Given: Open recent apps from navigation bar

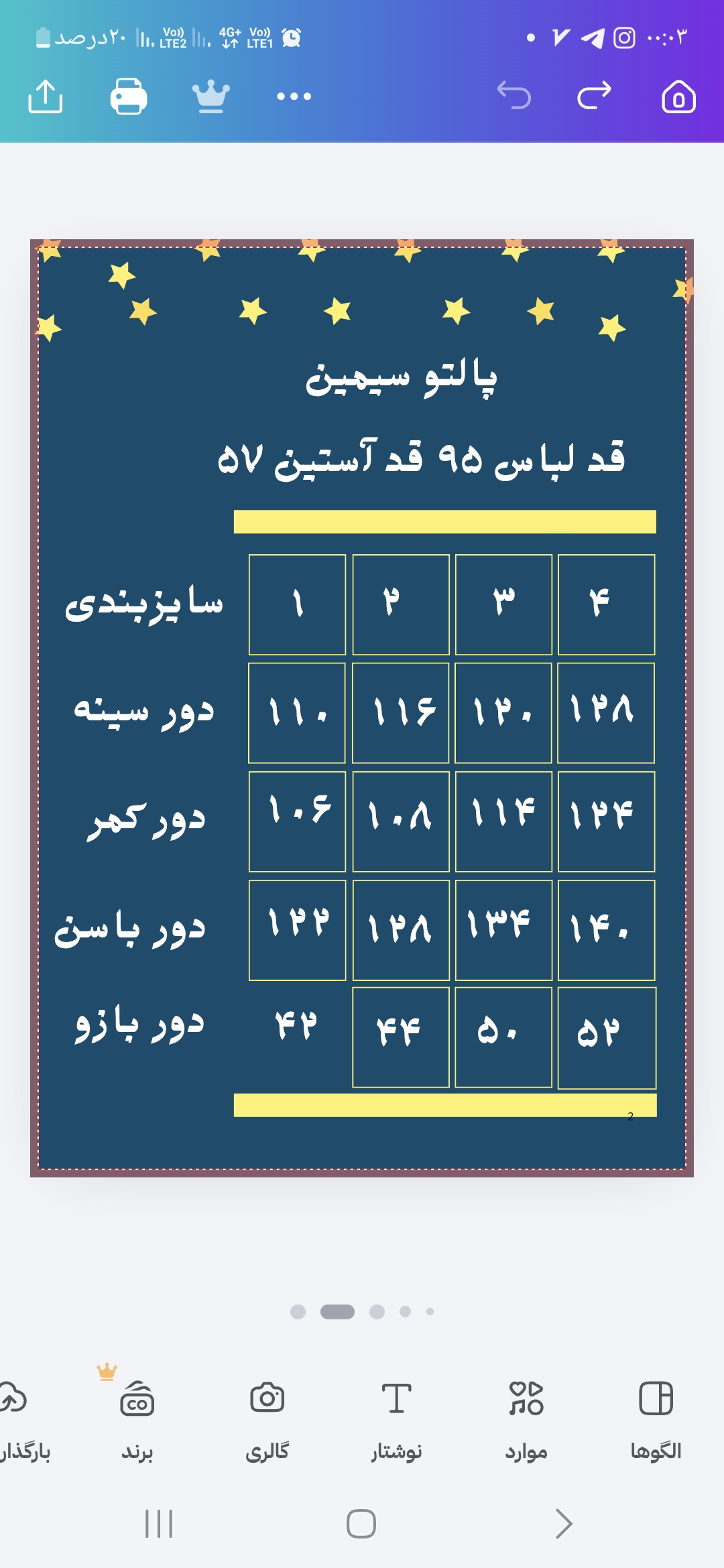Looking at the screenshot, I should pos(159,1524).
